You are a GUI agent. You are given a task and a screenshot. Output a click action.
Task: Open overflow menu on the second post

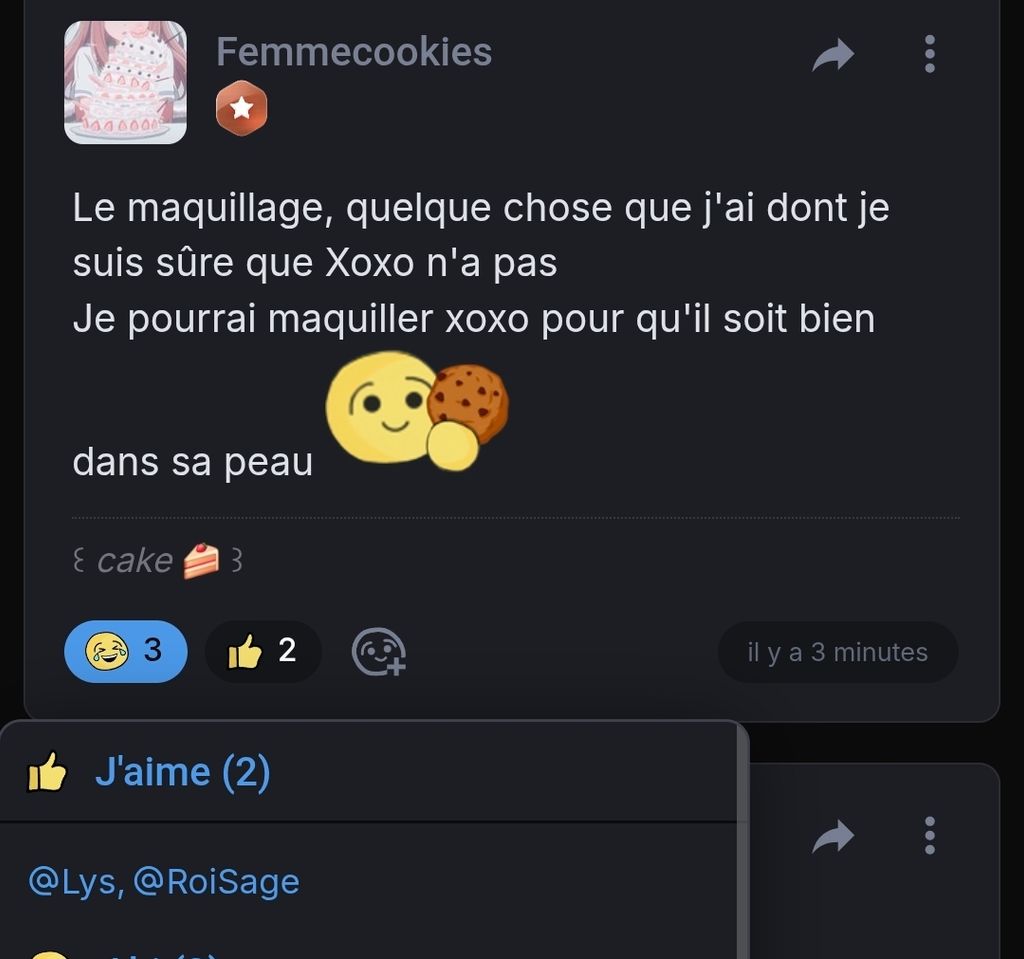pos(929,835)
